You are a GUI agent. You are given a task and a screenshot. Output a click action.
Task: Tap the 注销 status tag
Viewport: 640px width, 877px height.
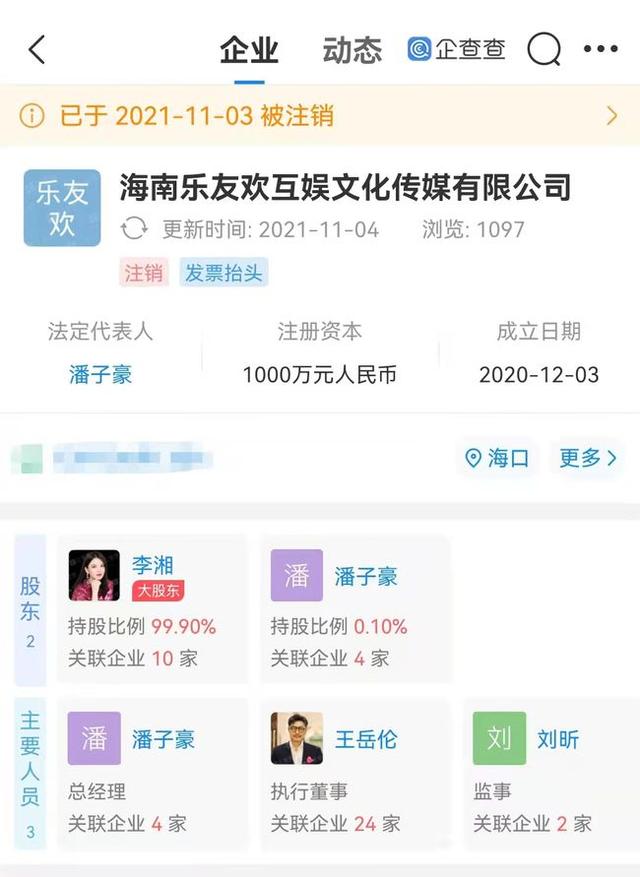pos(144,272)
